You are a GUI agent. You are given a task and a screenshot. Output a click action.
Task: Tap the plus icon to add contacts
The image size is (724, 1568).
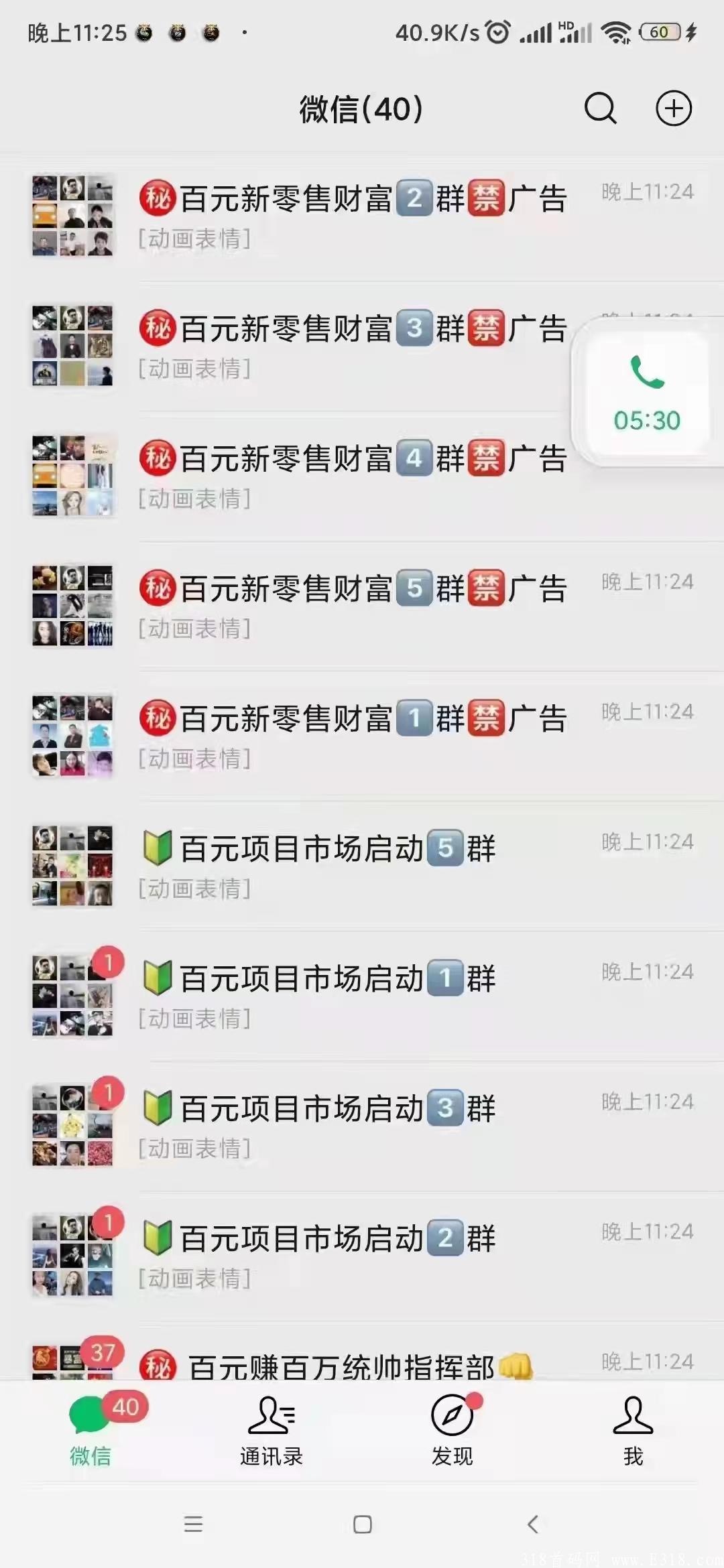tap(674, 109)
